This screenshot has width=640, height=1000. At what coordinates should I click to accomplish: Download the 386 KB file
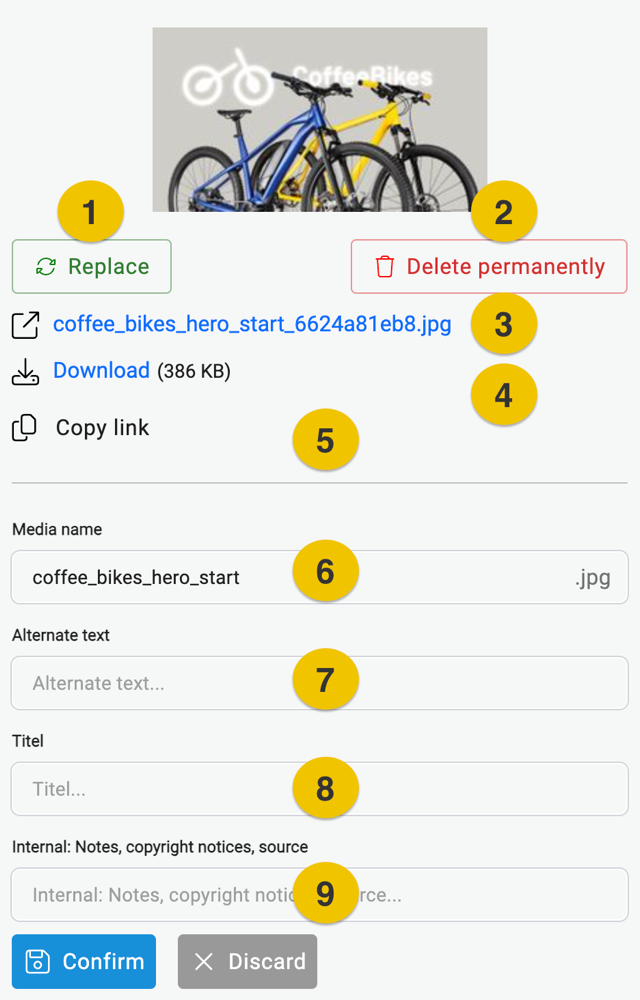click(x=101, y=371)
